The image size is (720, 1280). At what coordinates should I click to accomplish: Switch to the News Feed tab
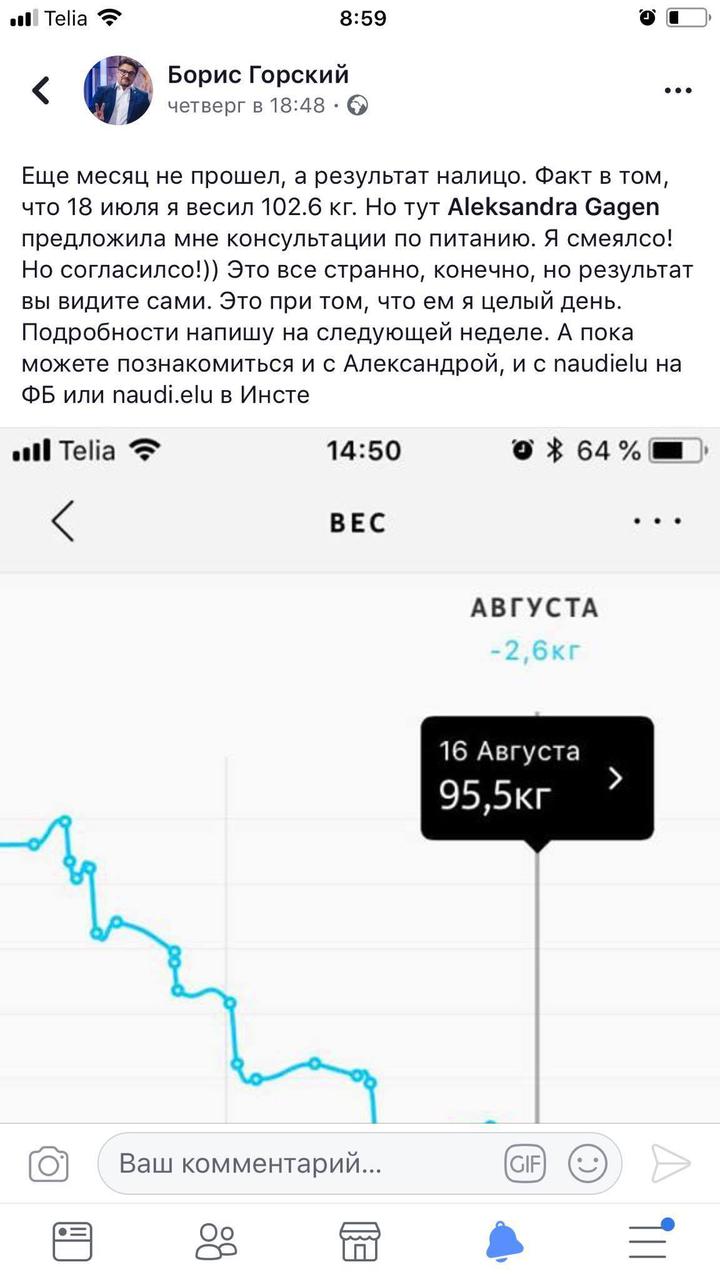coord(72,1241)
